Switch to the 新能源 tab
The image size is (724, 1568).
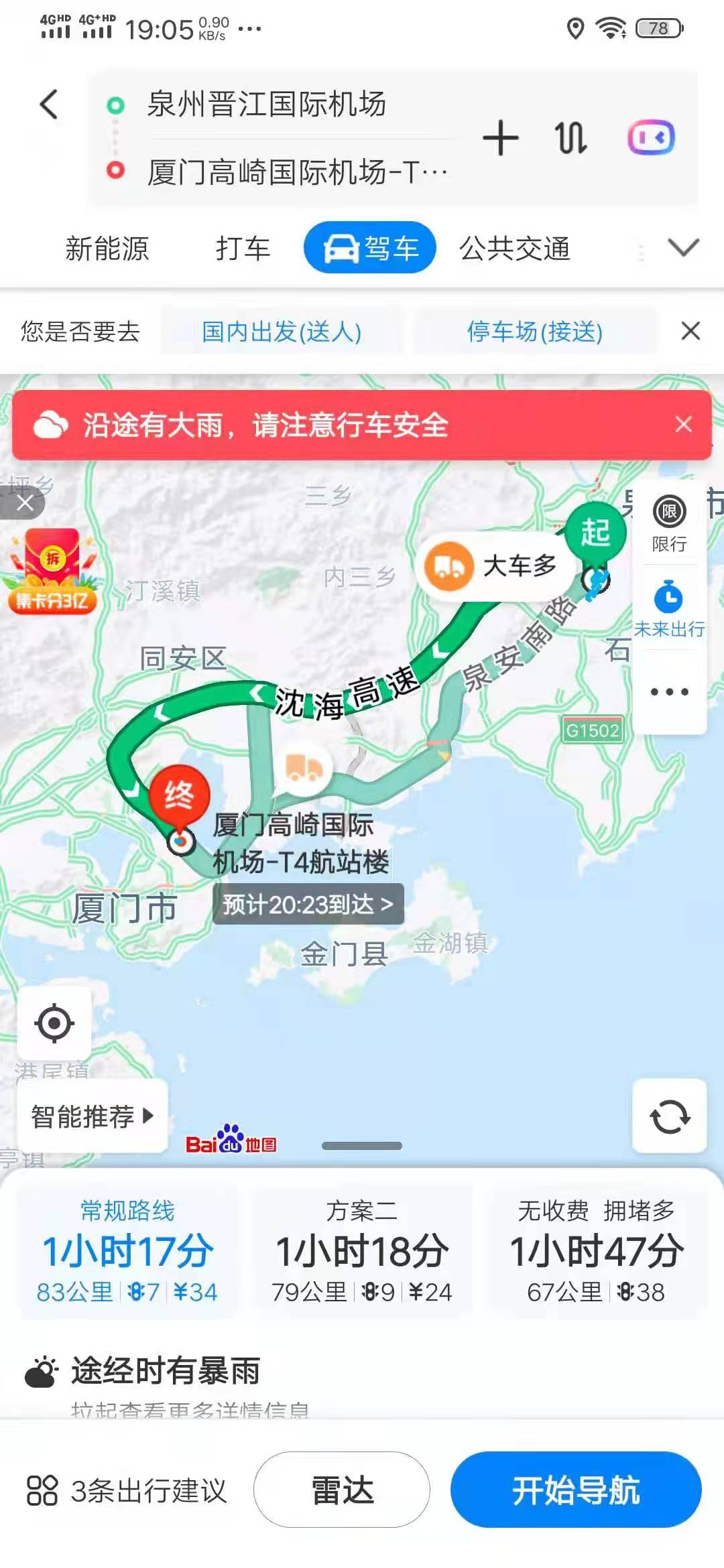click(107, 249)
